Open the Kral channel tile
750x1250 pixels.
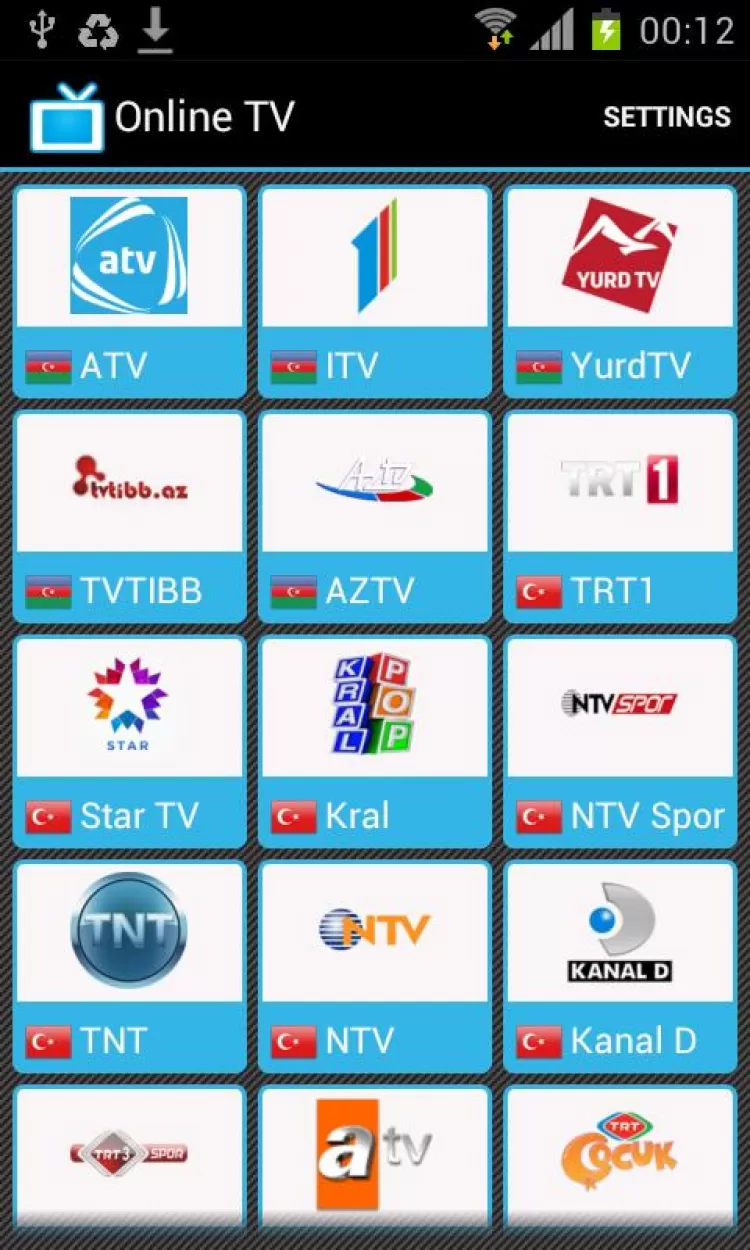click(x=375, y=741)
